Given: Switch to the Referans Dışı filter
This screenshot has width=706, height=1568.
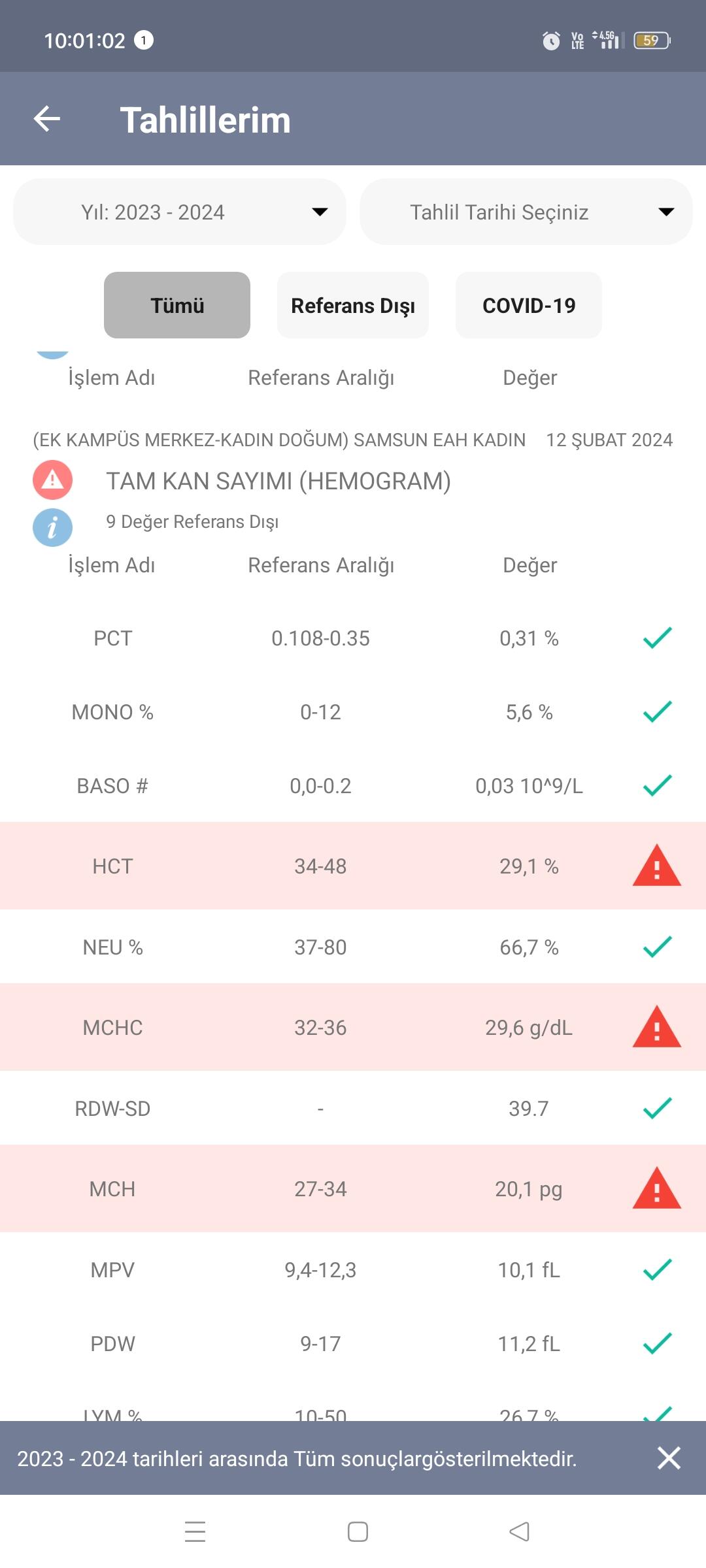Looking at the screenshot, I should coord(353,305).
